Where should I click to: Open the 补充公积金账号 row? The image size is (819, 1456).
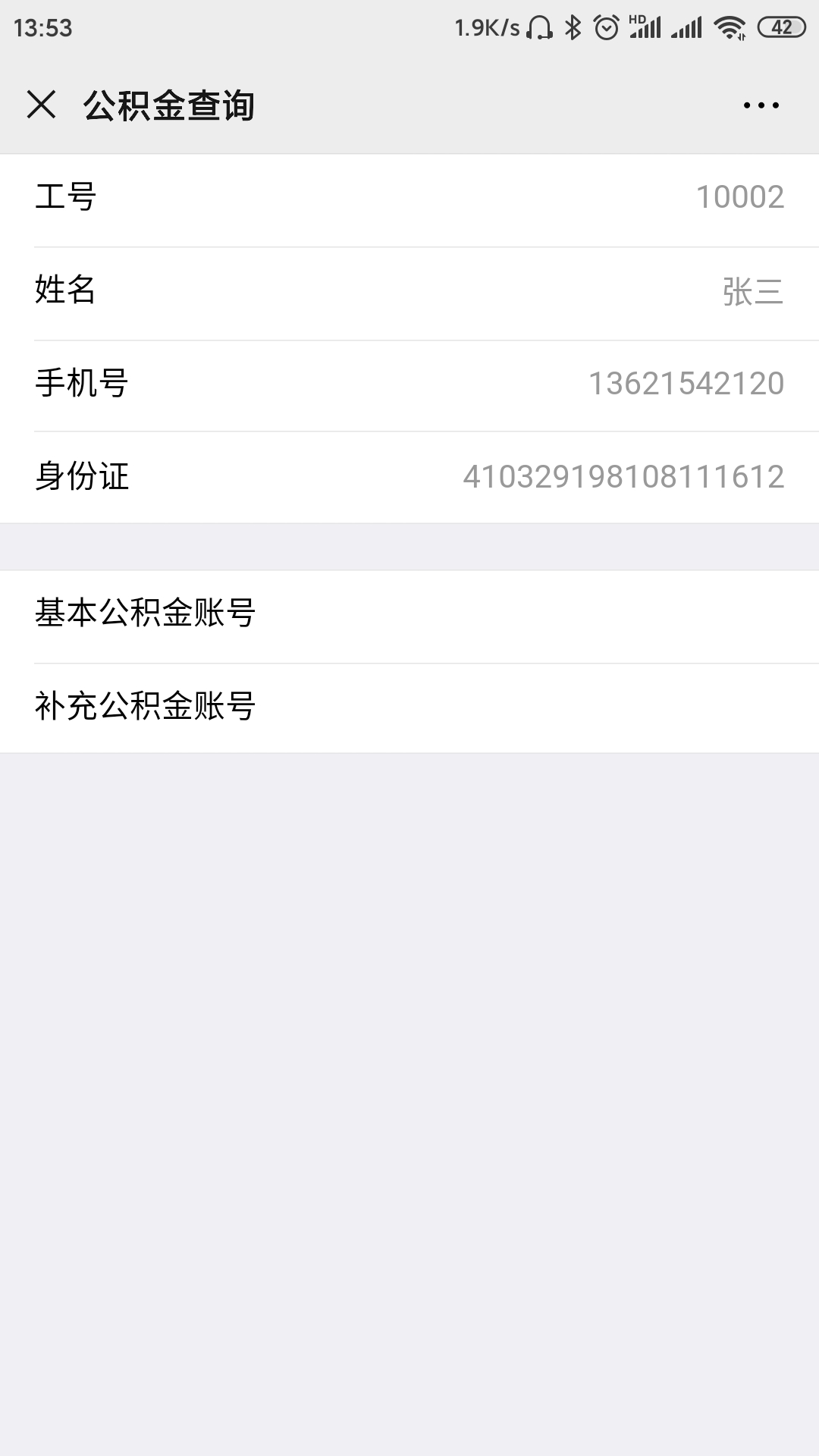click(409, 708)
